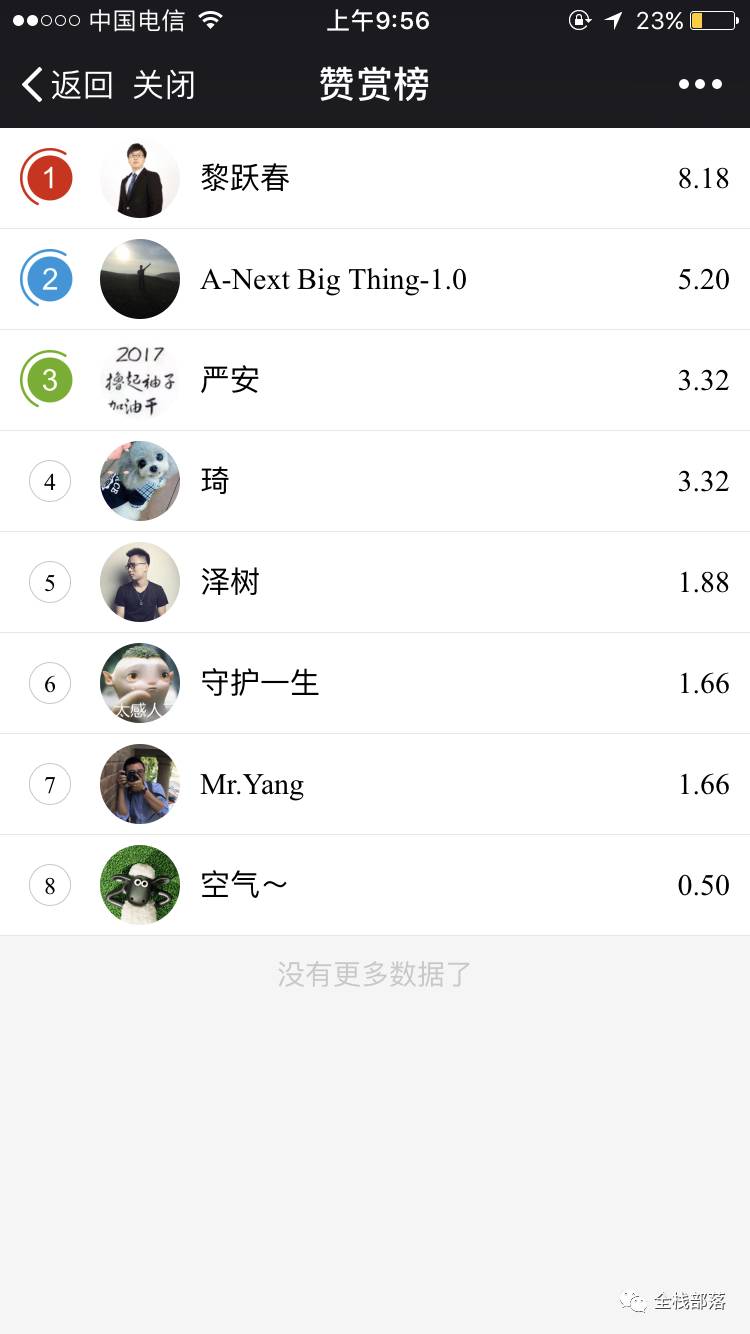Close the page with 关闭
750x1334 pixels.
click(164, 85)
